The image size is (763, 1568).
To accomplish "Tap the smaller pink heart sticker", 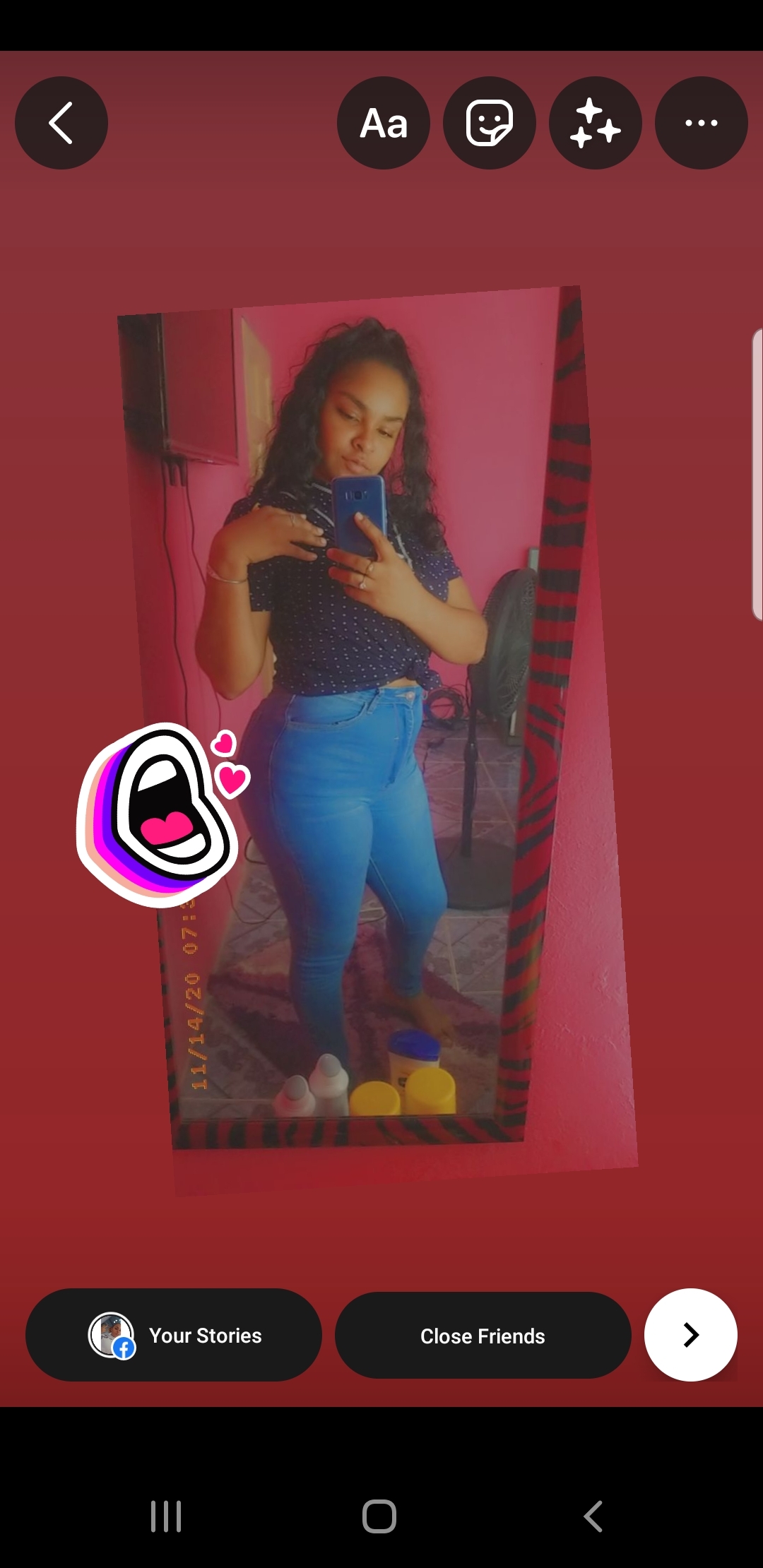I will 223,743.
